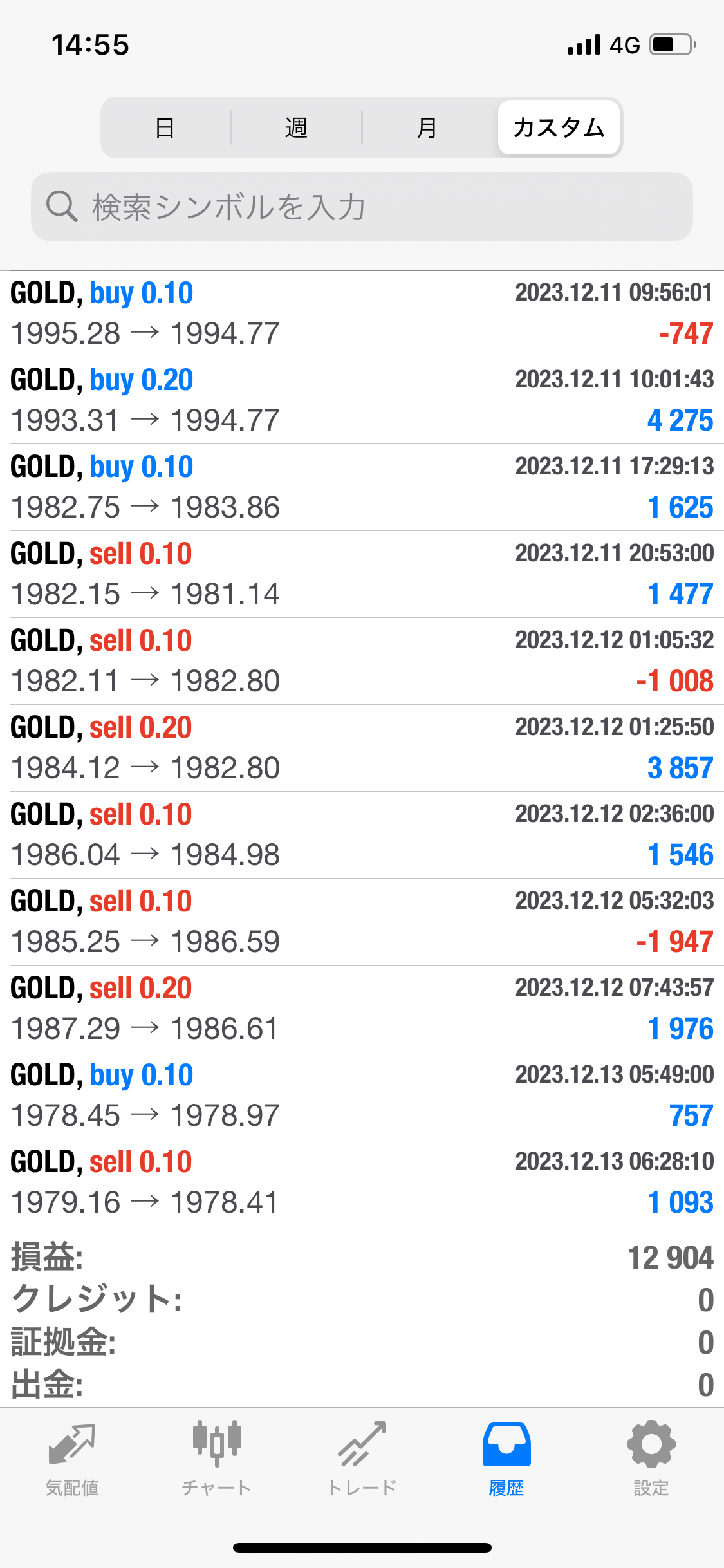724x1568 pixels.
Task: Open the チャート chart tab
Action: click(x=217, y=1459)
